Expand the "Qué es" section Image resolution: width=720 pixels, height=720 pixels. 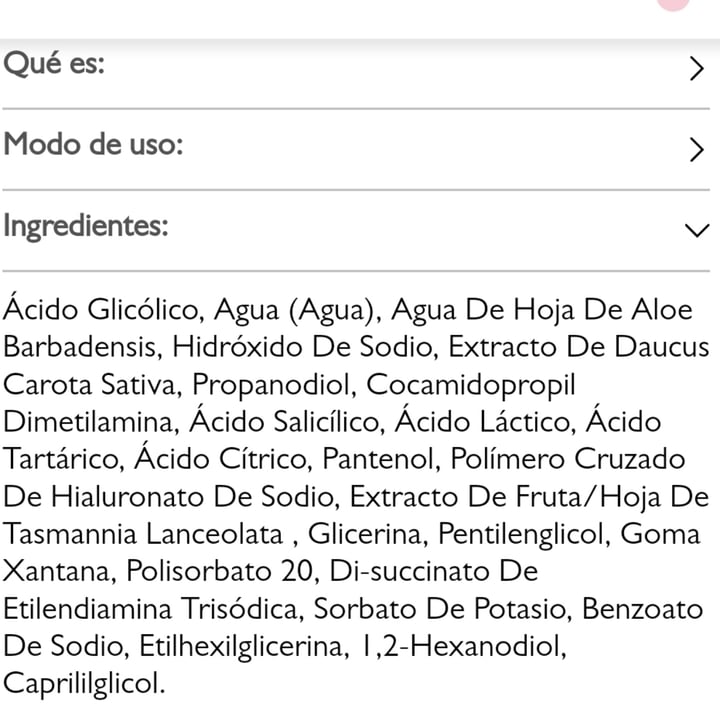coord(696,68)
